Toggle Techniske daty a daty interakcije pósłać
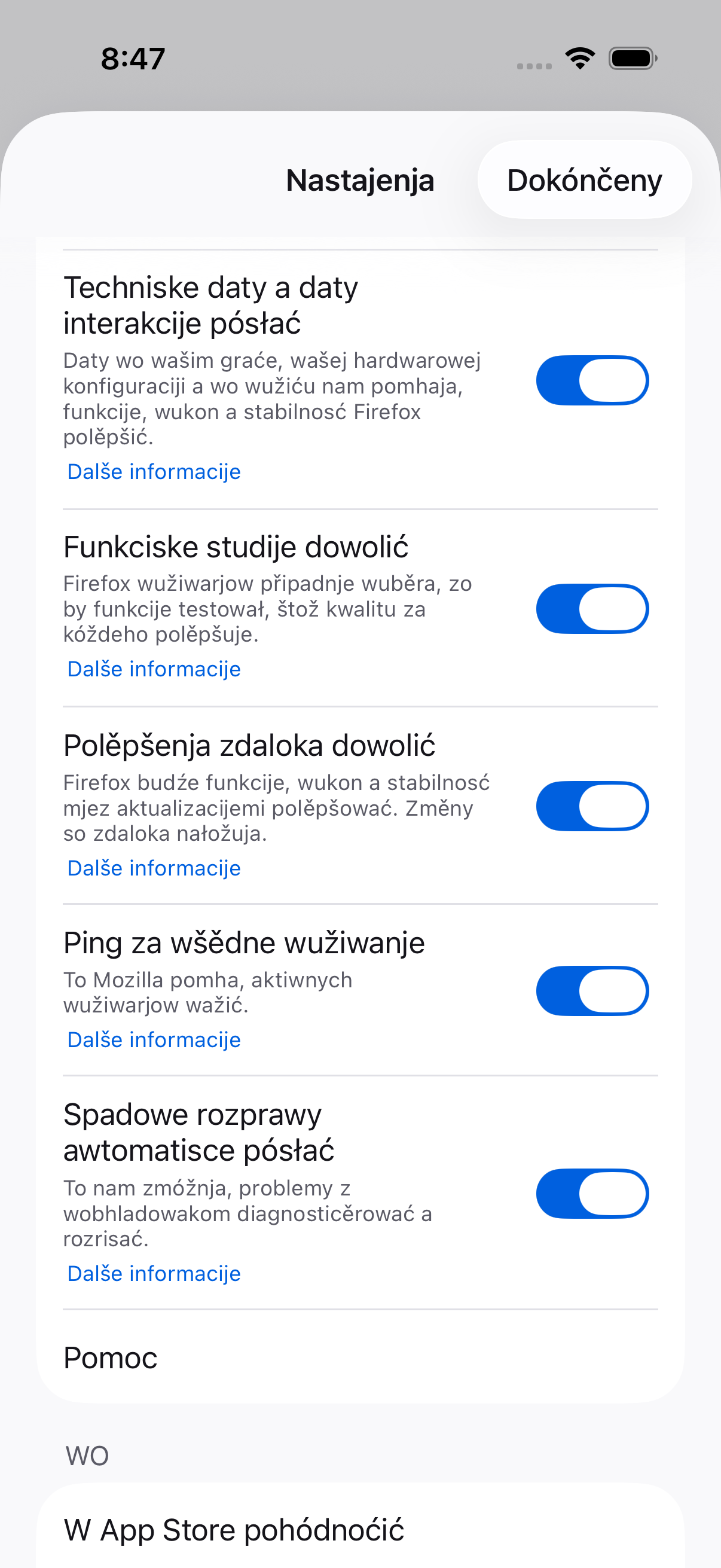The image size is (721, 1568). [592, 380]
